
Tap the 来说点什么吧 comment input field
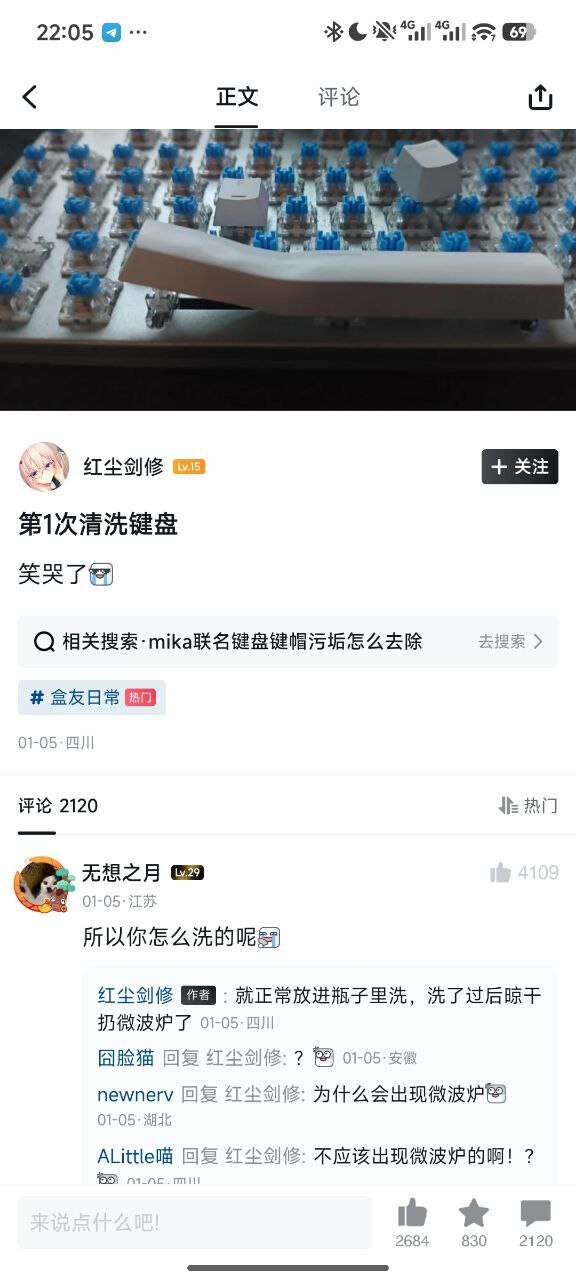[x=195, y=1222]
